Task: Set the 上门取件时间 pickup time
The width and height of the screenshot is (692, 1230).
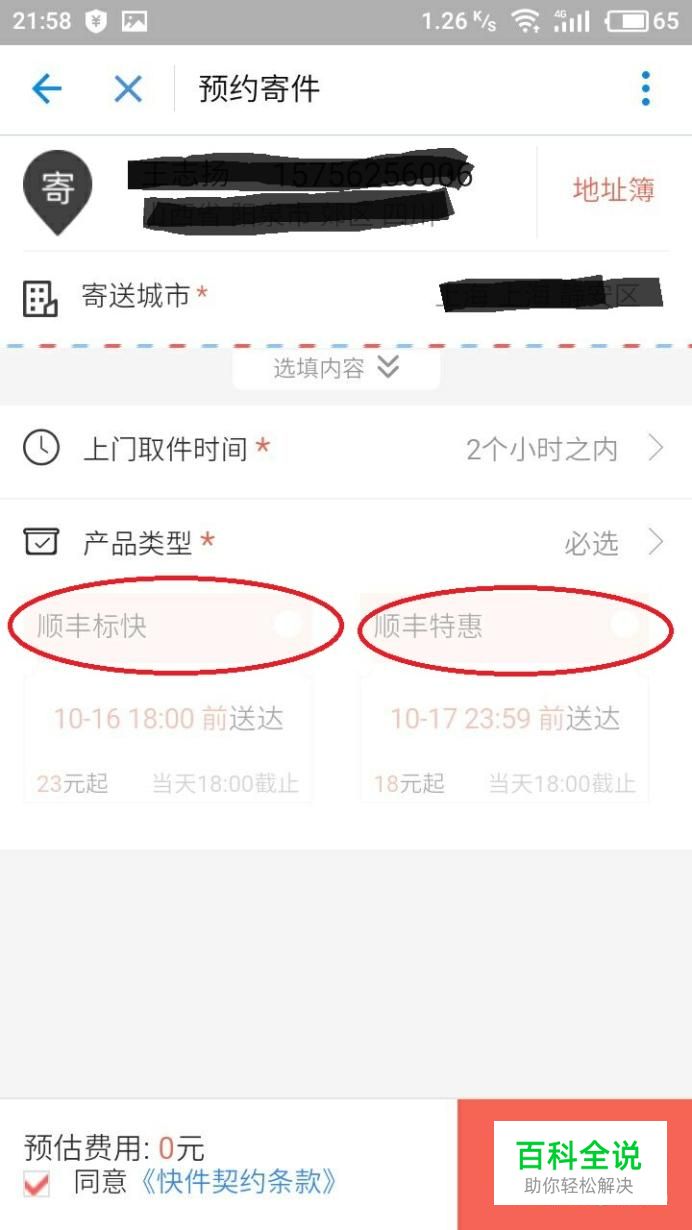Action: [346, 450]
